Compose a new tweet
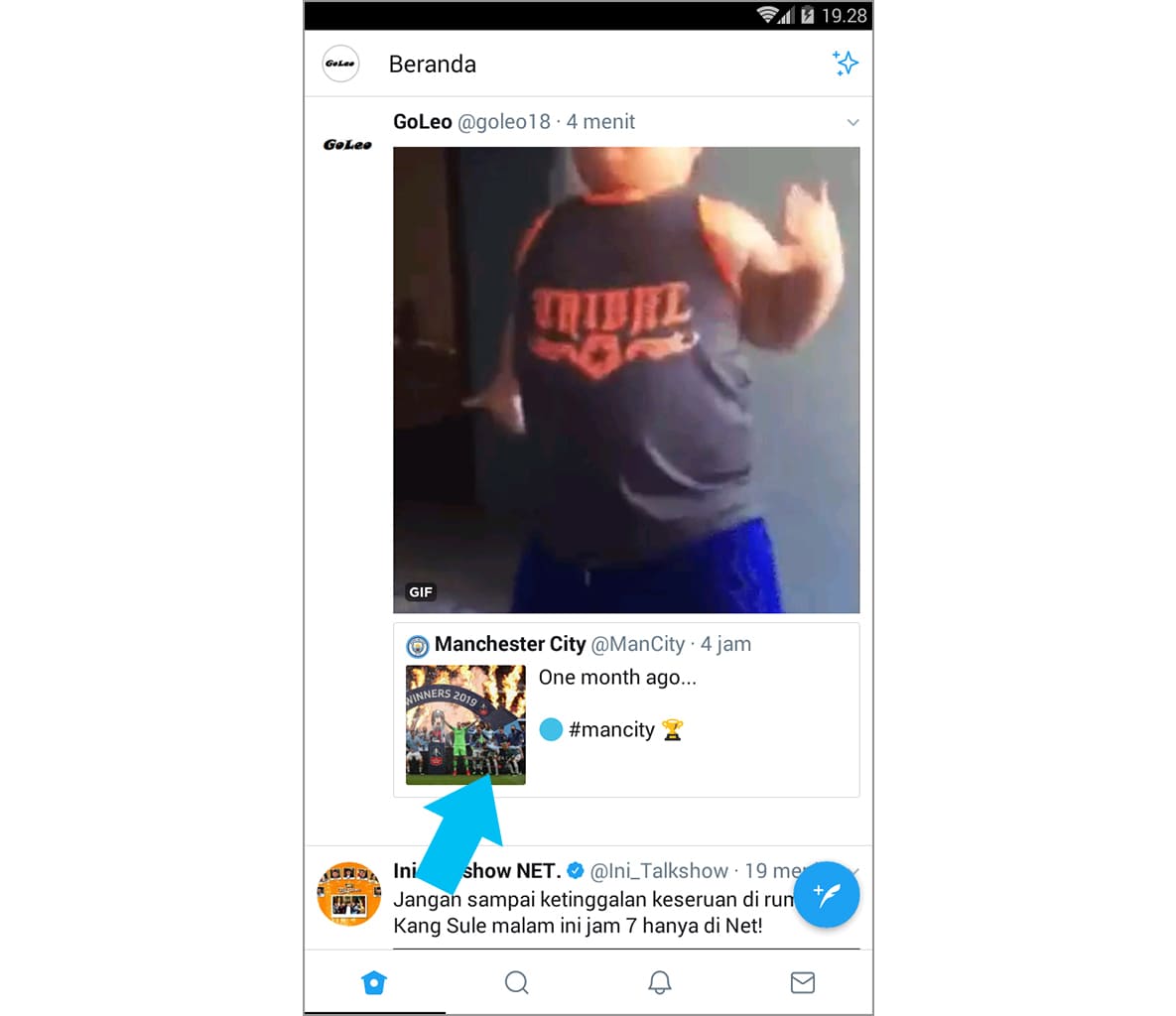This screenshot has width=1176, height=1016. pyautogui.click(x=827, y=894)
